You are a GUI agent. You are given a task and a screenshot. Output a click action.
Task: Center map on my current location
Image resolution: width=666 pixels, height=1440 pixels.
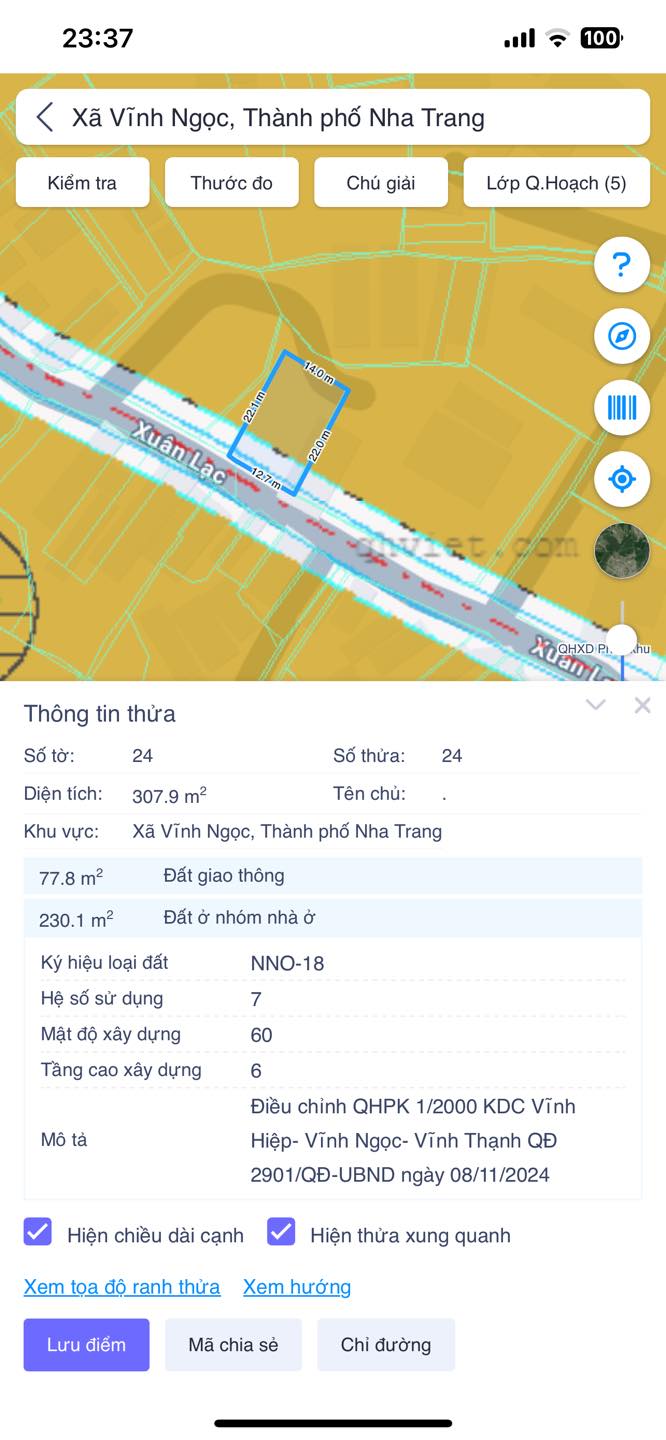622,479
